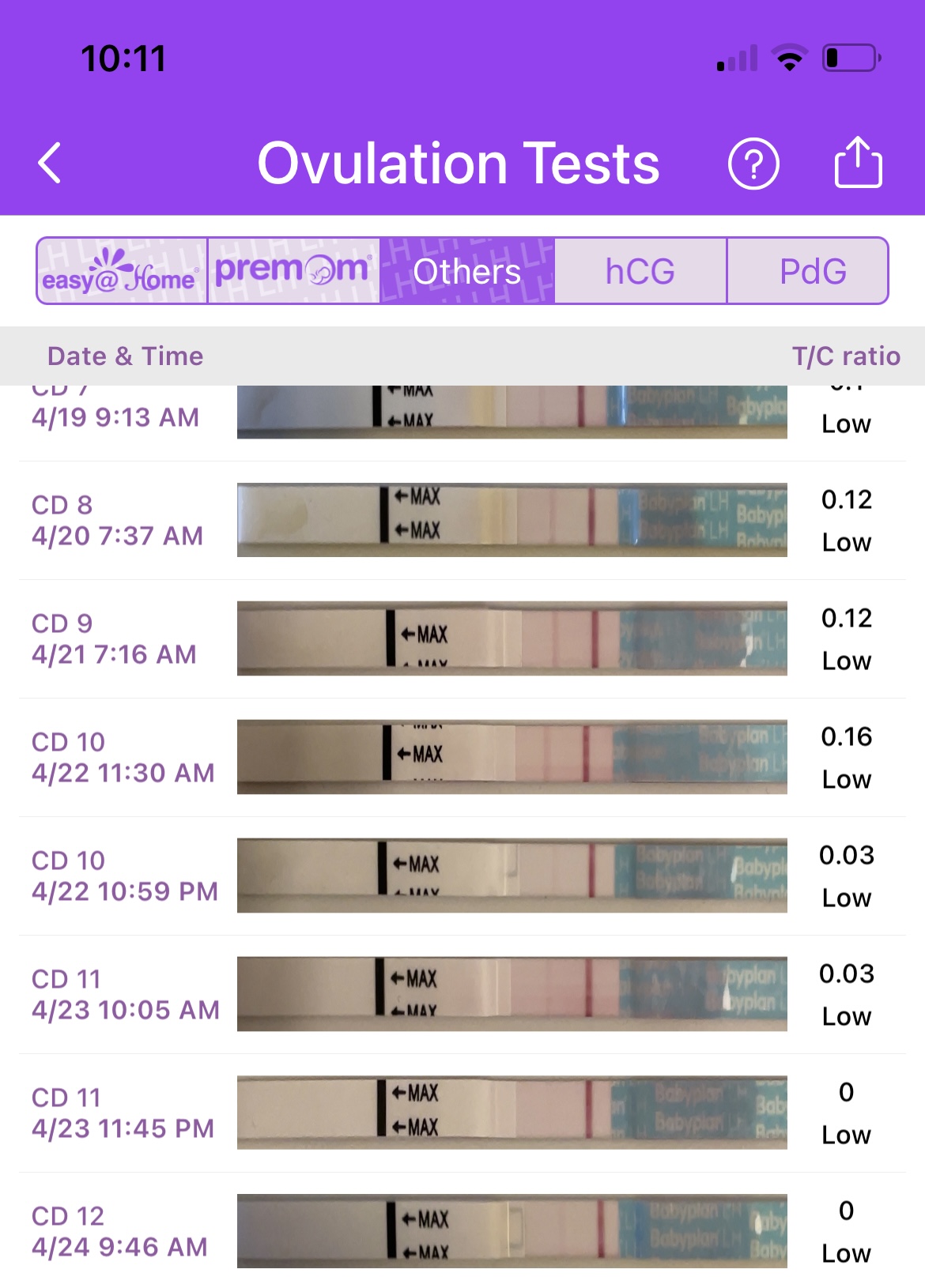Switch to the Premom tab
The width and height of the screenshot is (925, 1288).
click(293, 271)
